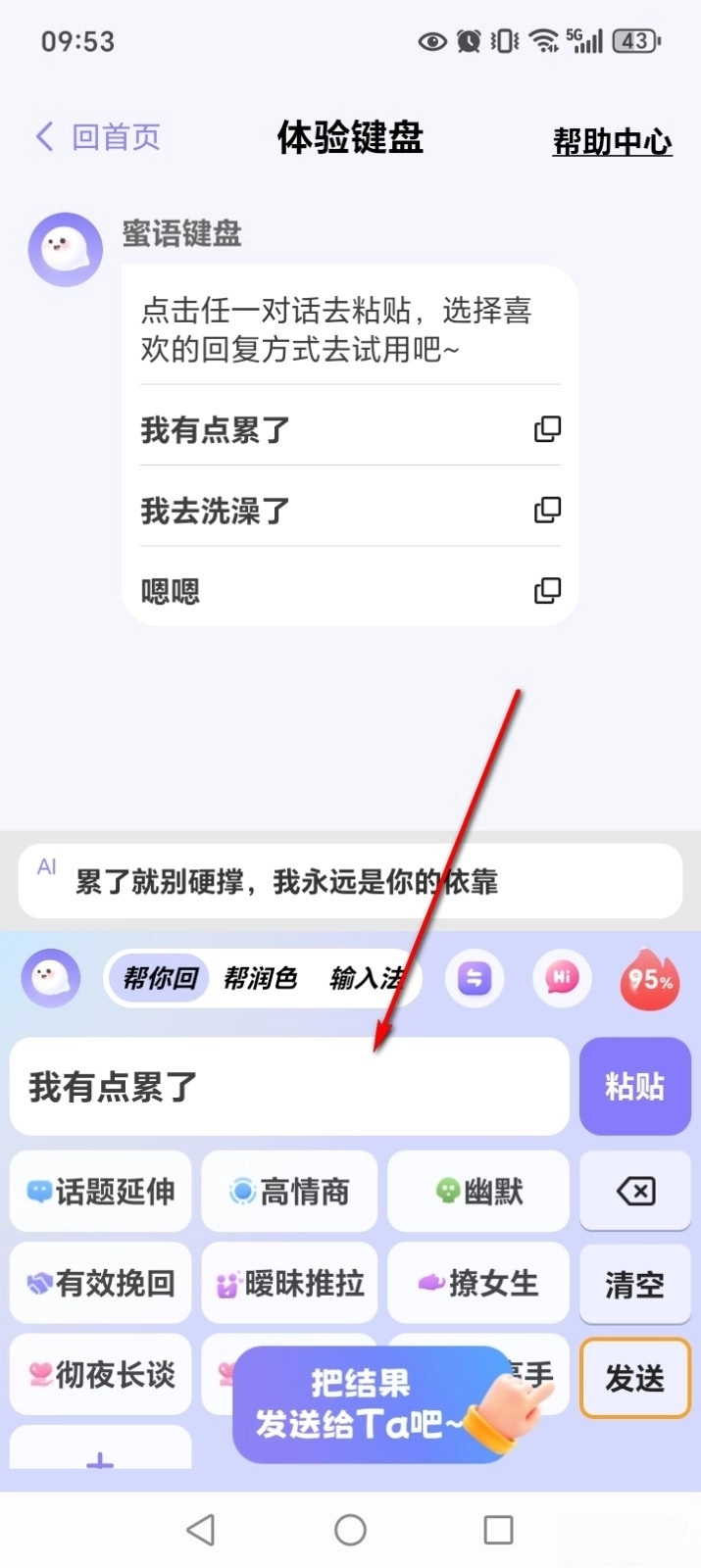Open the Hi greeting icon

pos(562,978)
